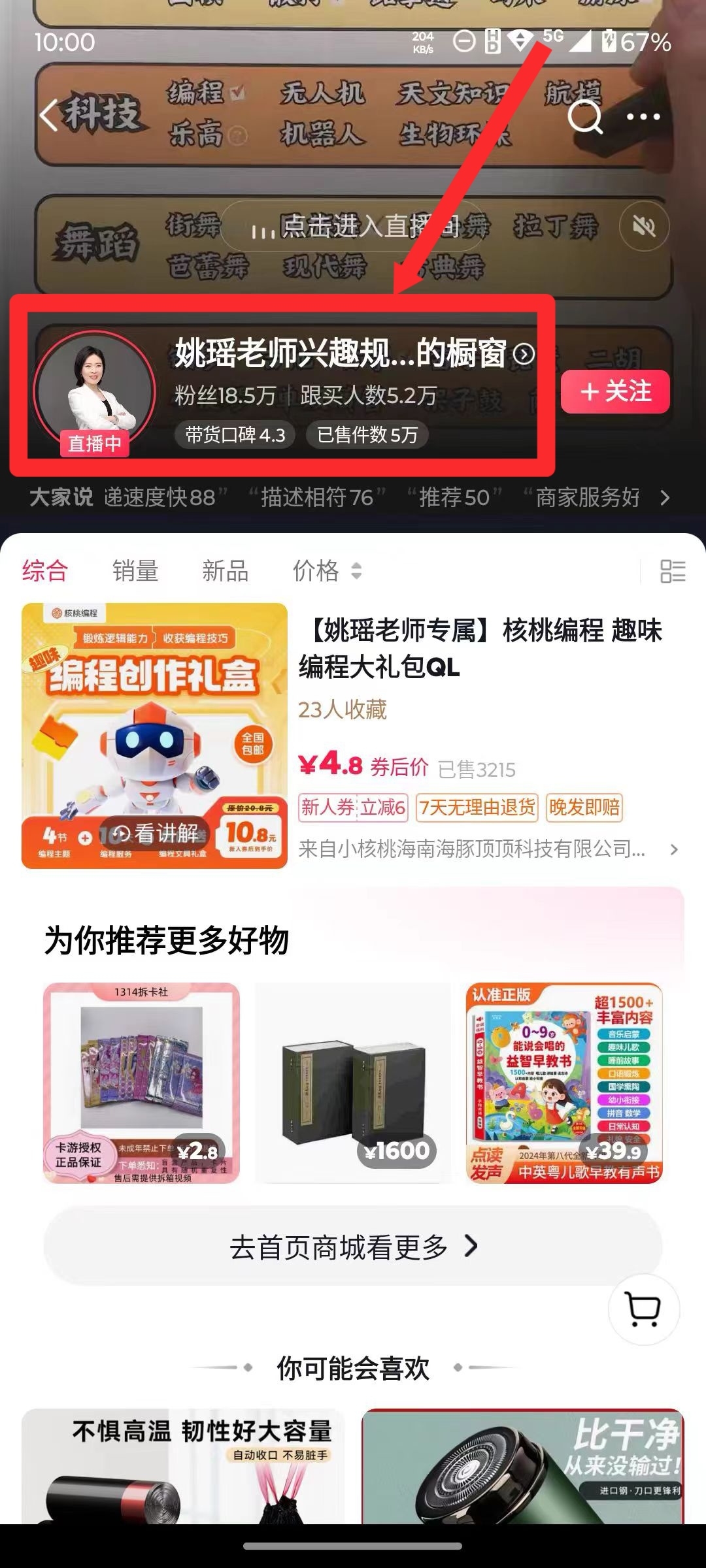Switch to the 销量 sort tab
The height and width of the screenshot is (1568, 706).
135,571
